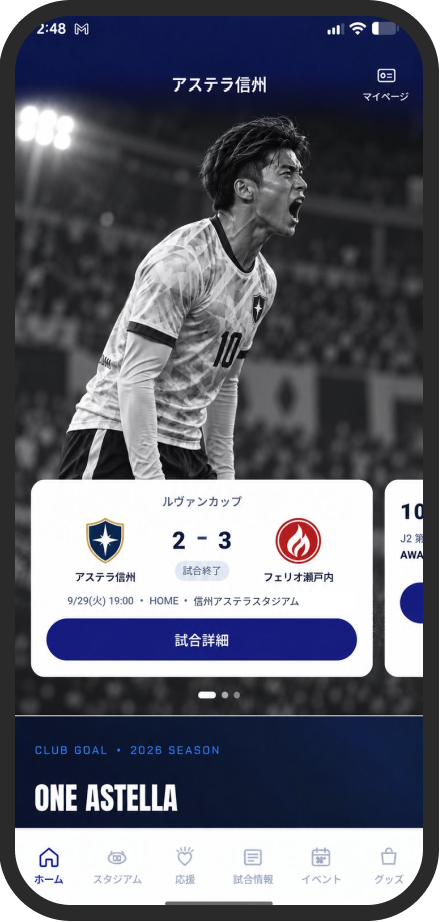441x922 pixels.
Task: Switch to the イベント tab
Action: coord(321,866)
